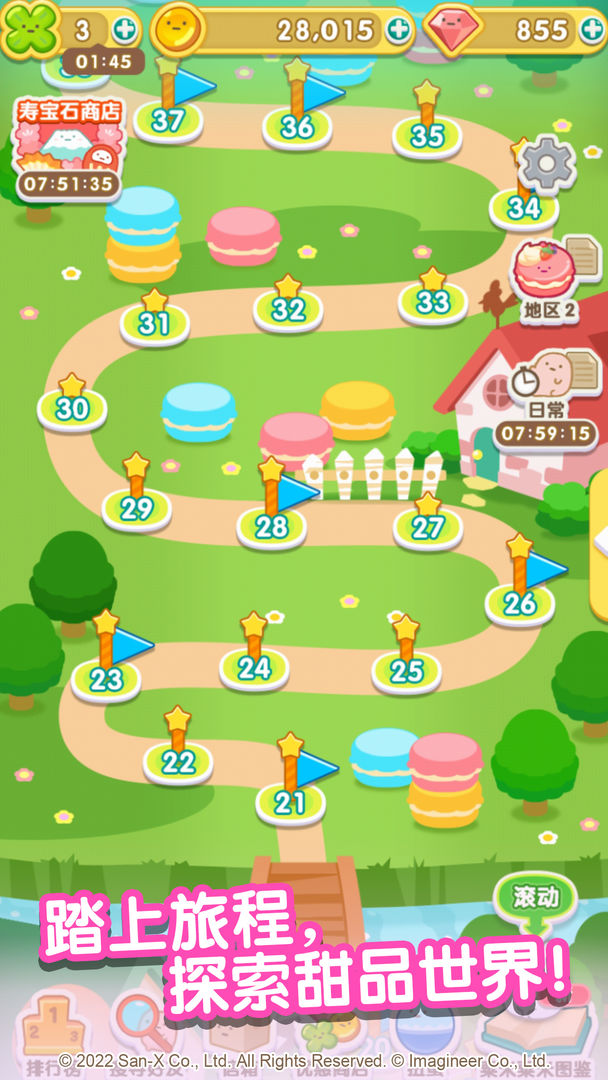Enter level 35 node
The height and width of the screenshot is (1080, 608).
coord(427,135)
